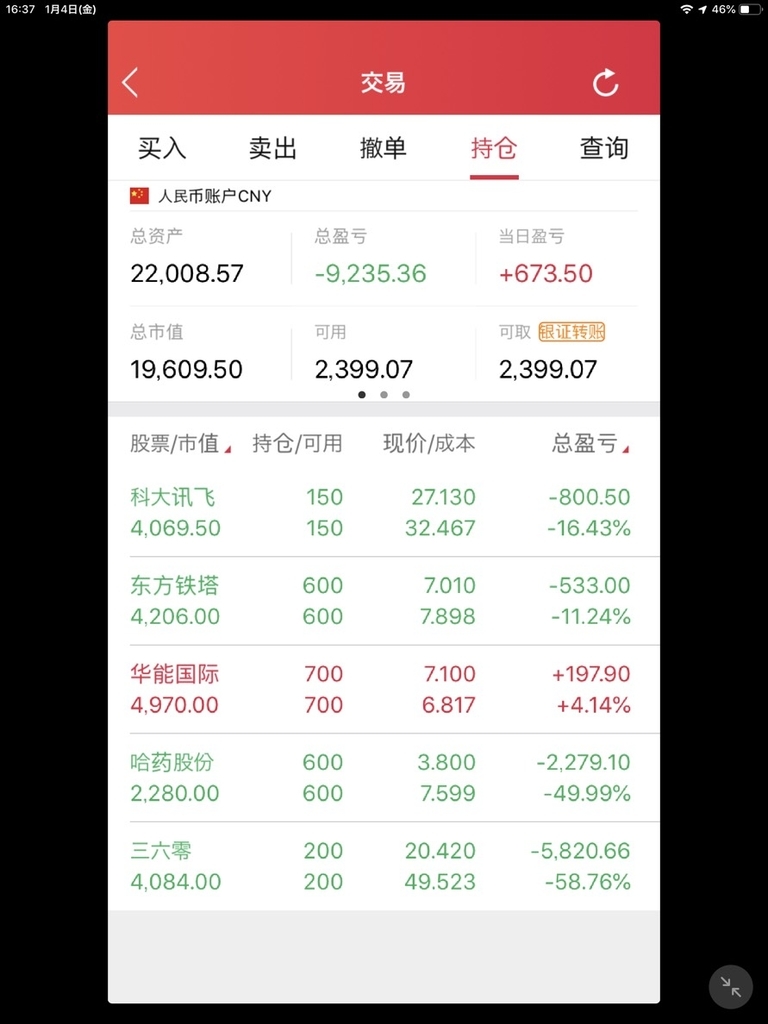Switch to the 查询 tab
The image size is (768, 1024).
pos(604,147)
